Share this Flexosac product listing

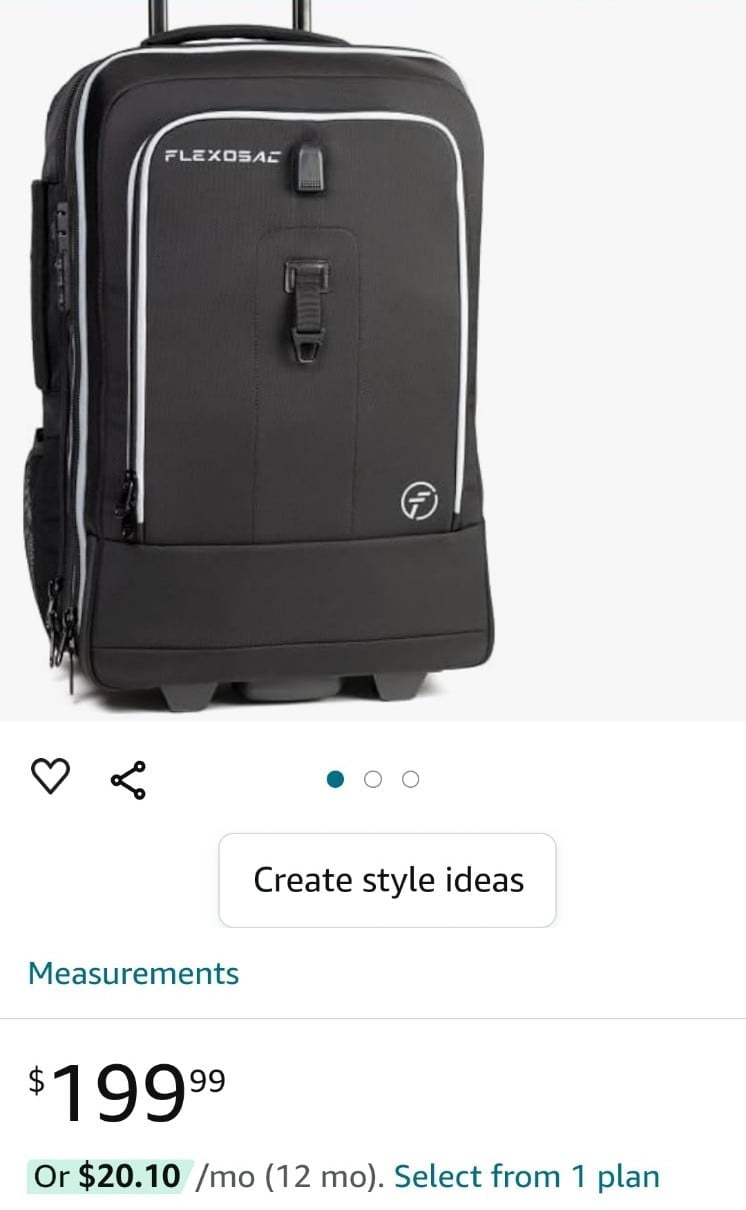click(x=128, y=779)
